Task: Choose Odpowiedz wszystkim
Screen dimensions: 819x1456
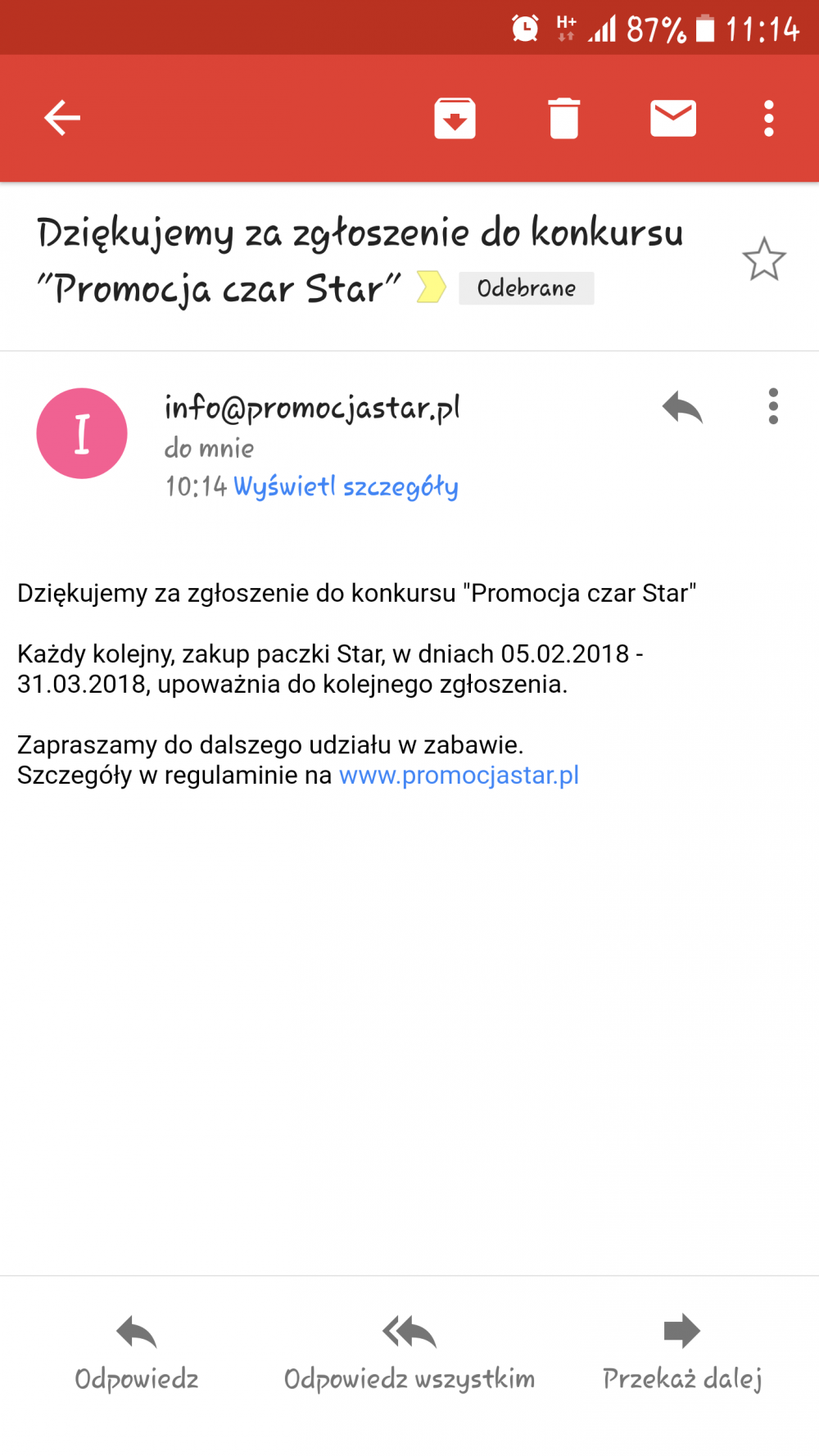Action: (409, 1353)
